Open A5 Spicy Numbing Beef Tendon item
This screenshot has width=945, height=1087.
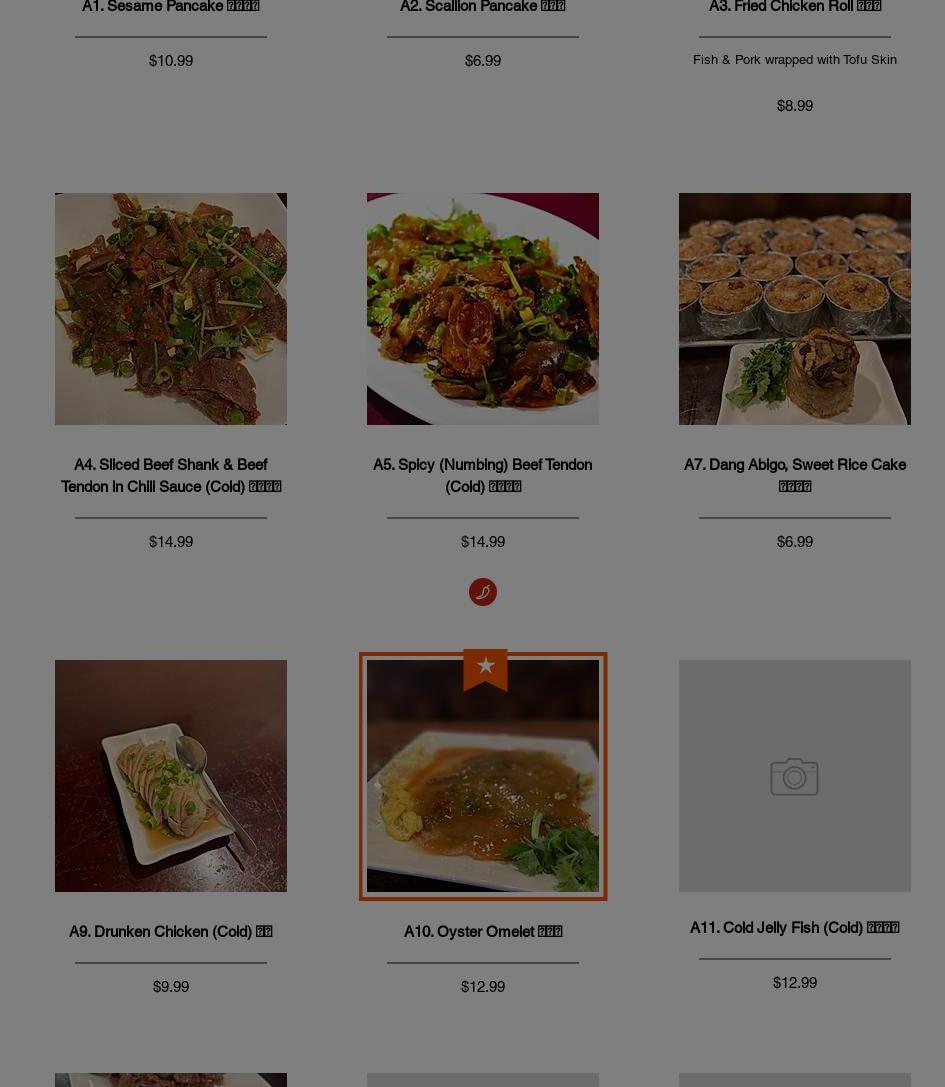[483, 309]
